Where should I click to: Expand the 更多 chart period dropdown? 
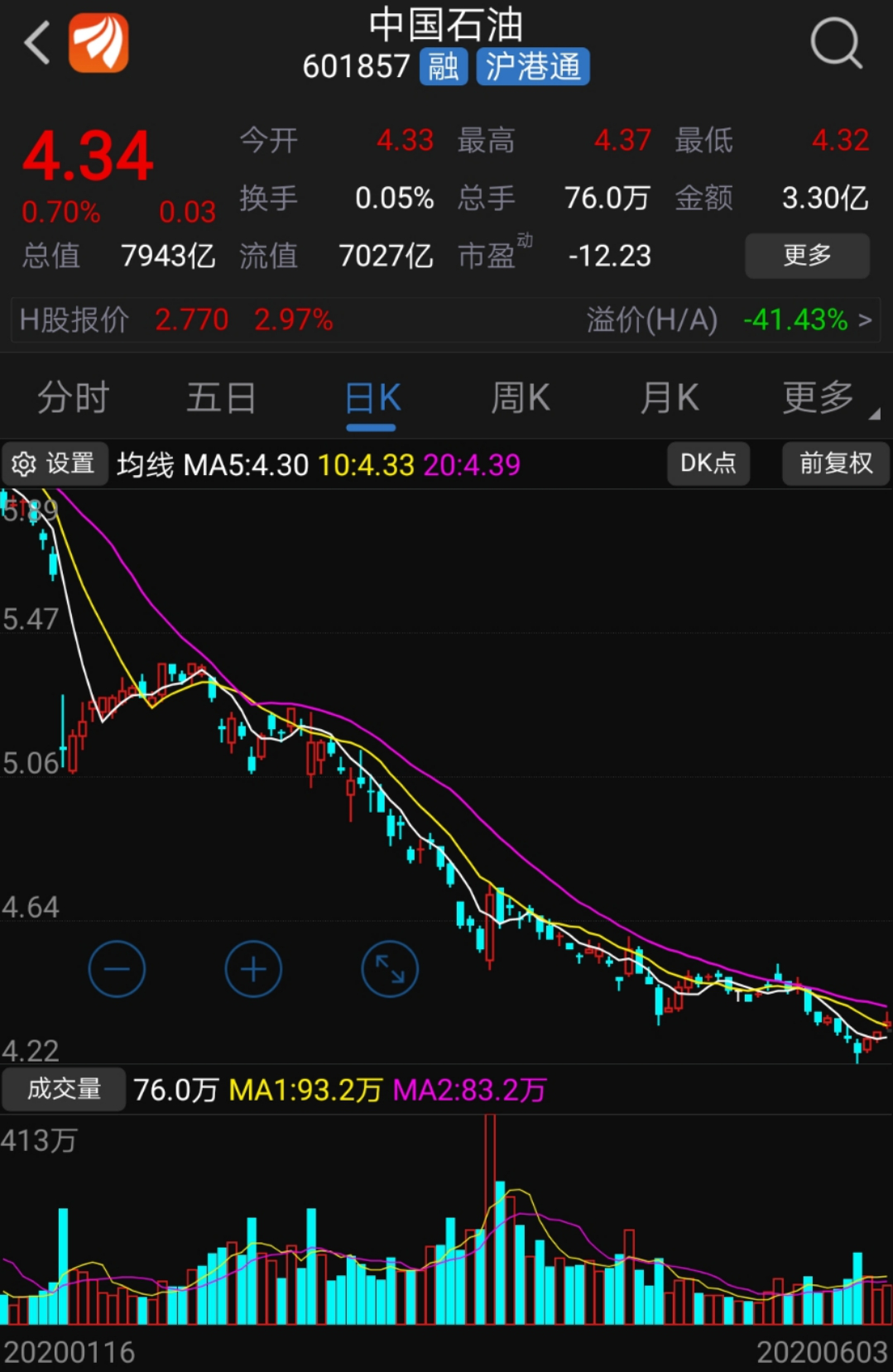coord(819,398)
